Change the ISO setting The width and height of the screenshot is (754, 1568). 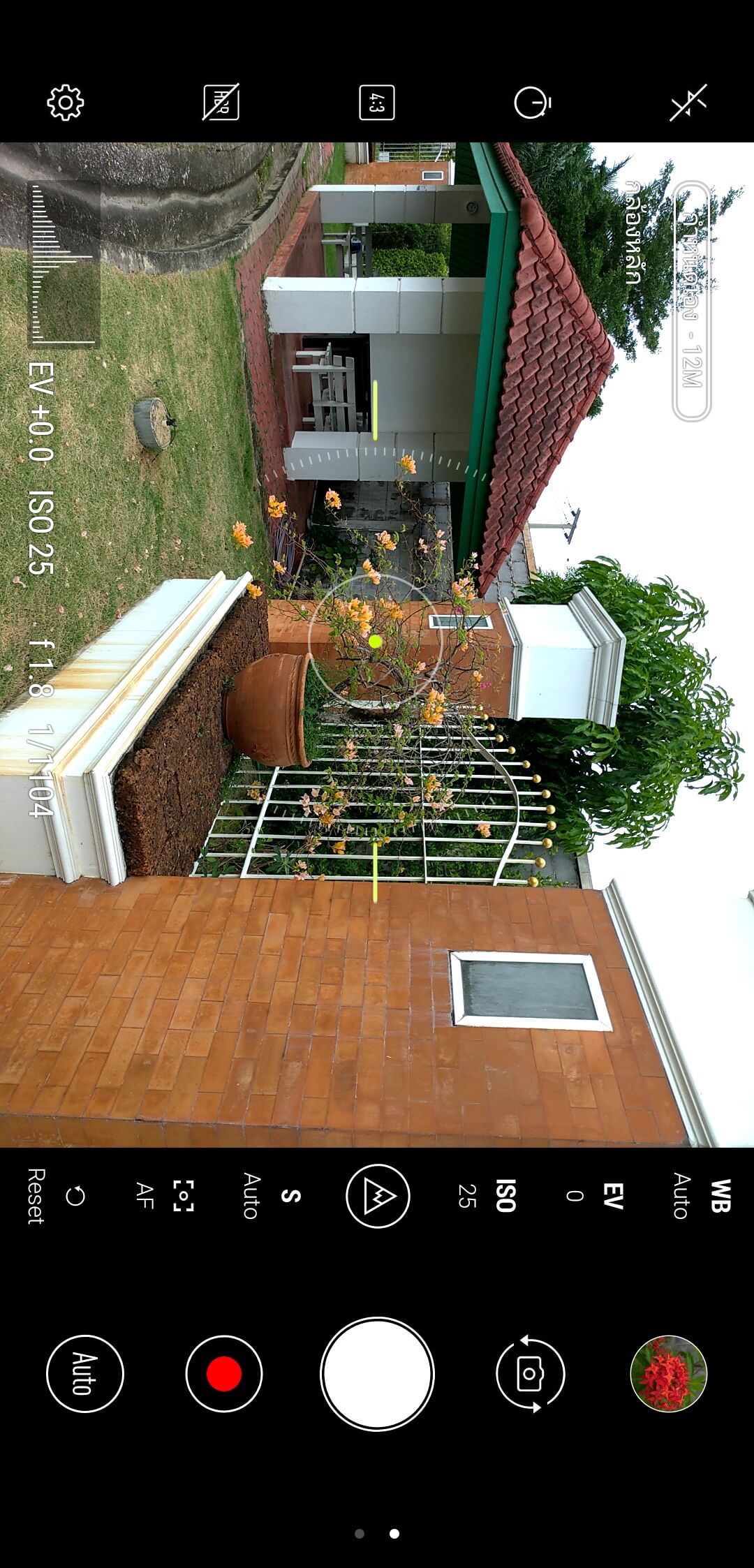coord(487,1196)
